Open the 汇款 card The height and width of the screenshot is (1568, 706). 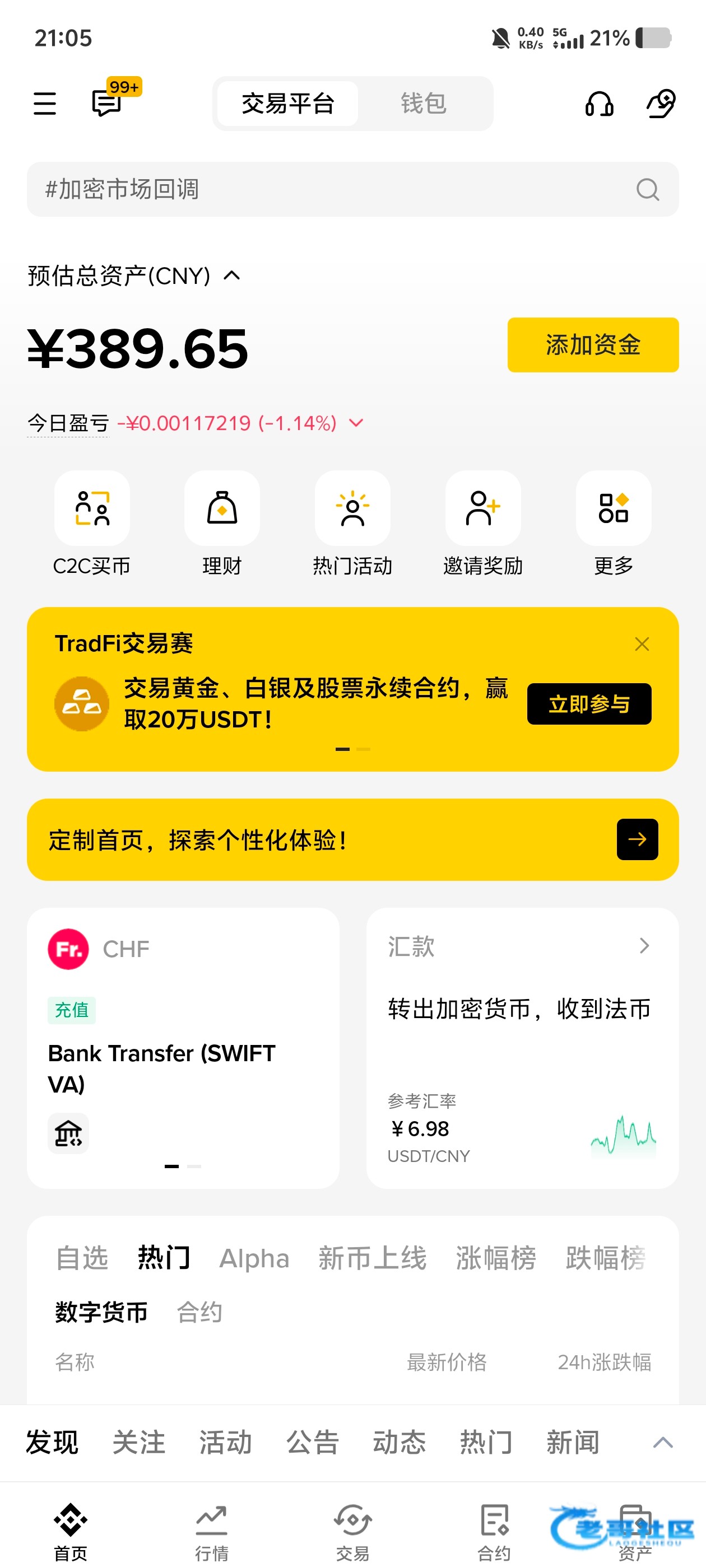click(522, 1047)
